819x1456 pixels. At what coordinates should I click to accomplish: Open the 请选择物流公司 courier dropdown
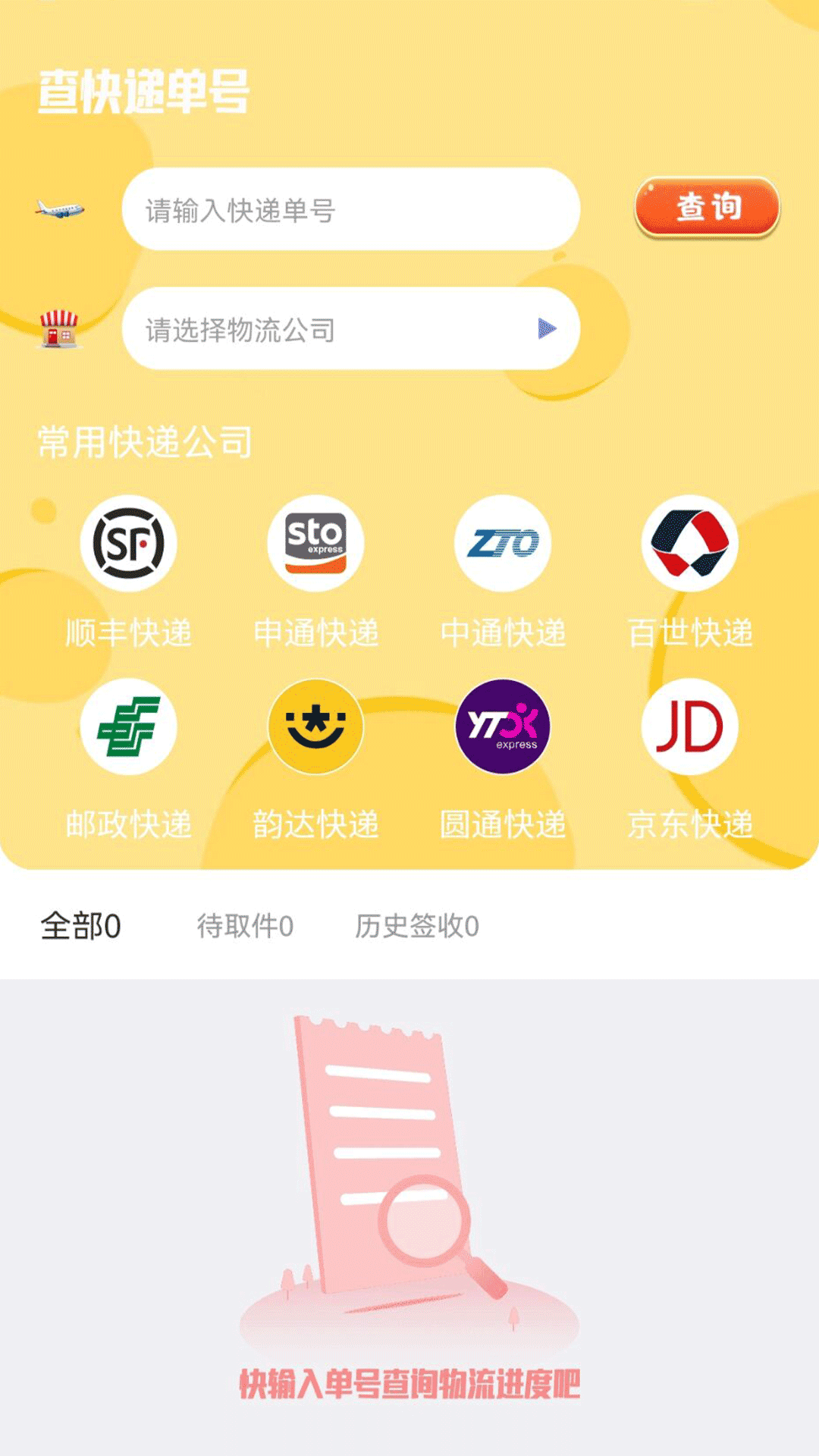coord(350,329)
